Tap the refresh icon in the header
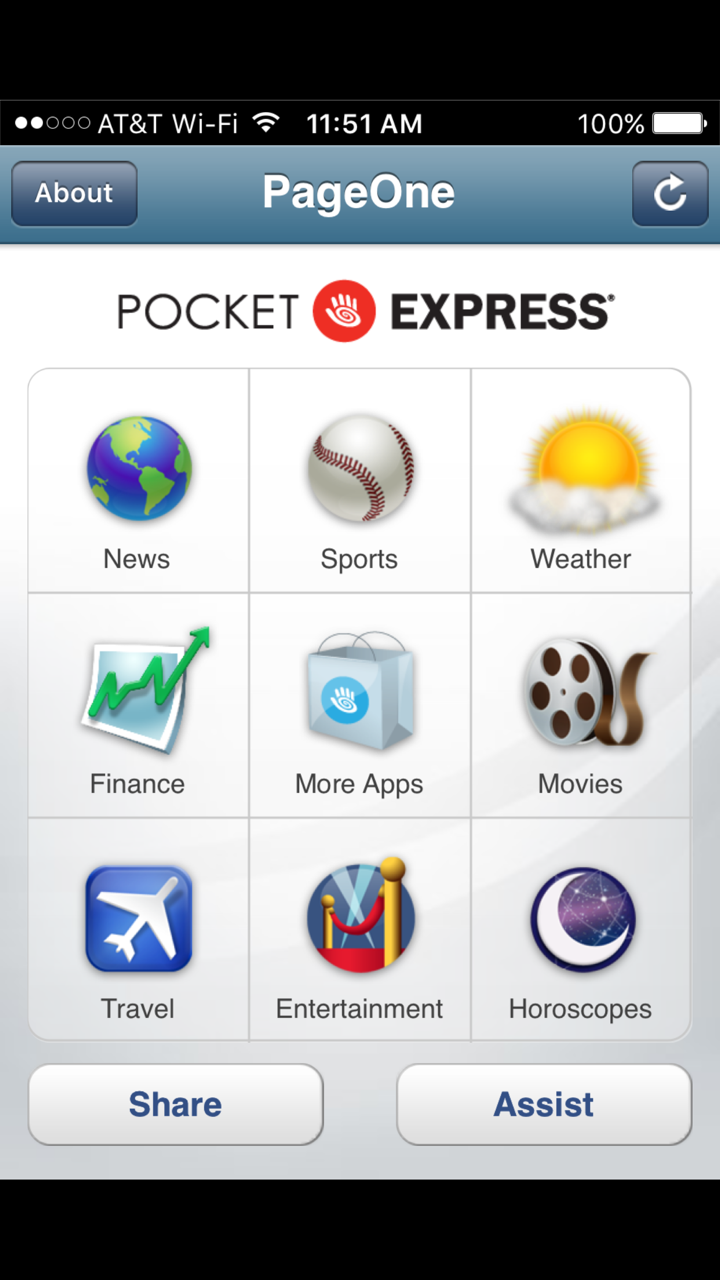 click(x=669, y=193)
